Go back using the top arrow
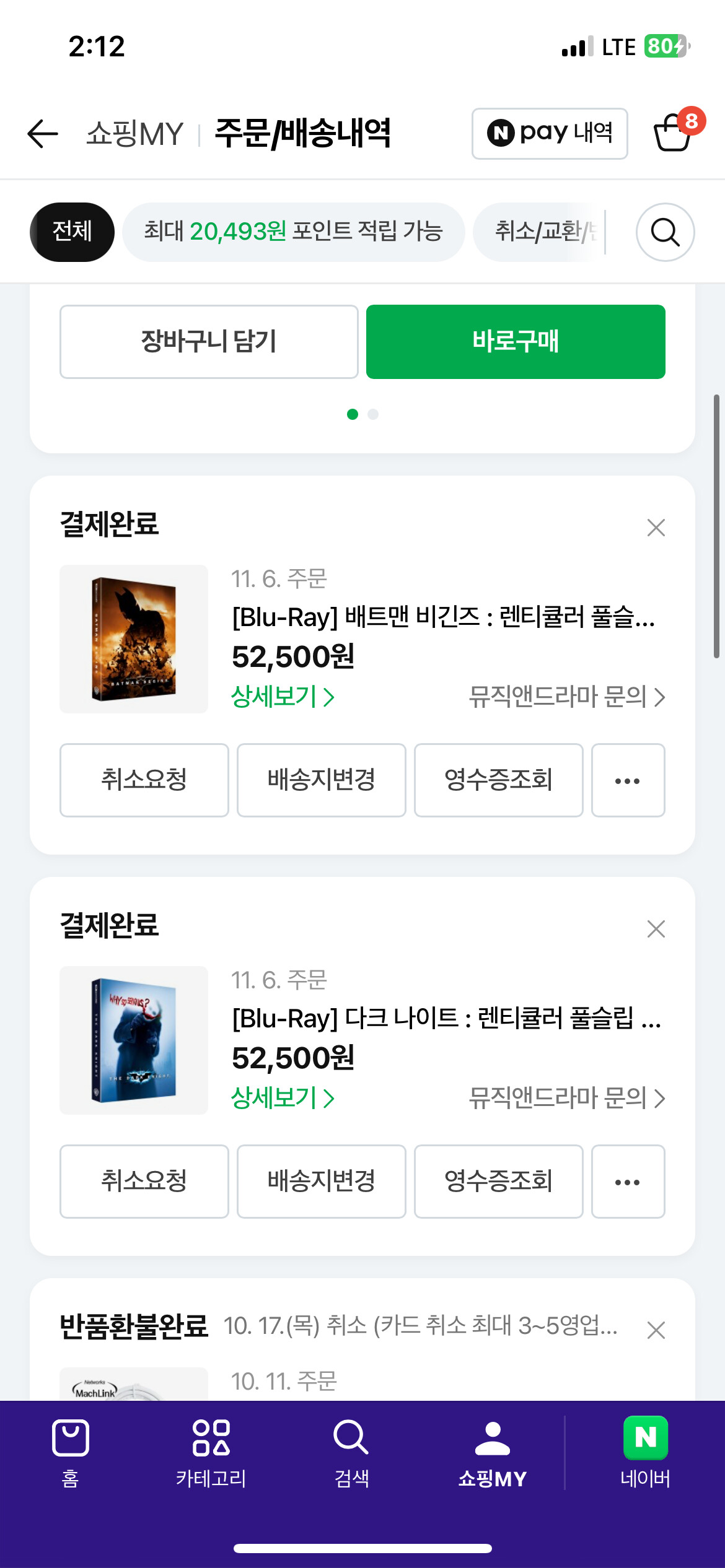 (43, 134)
